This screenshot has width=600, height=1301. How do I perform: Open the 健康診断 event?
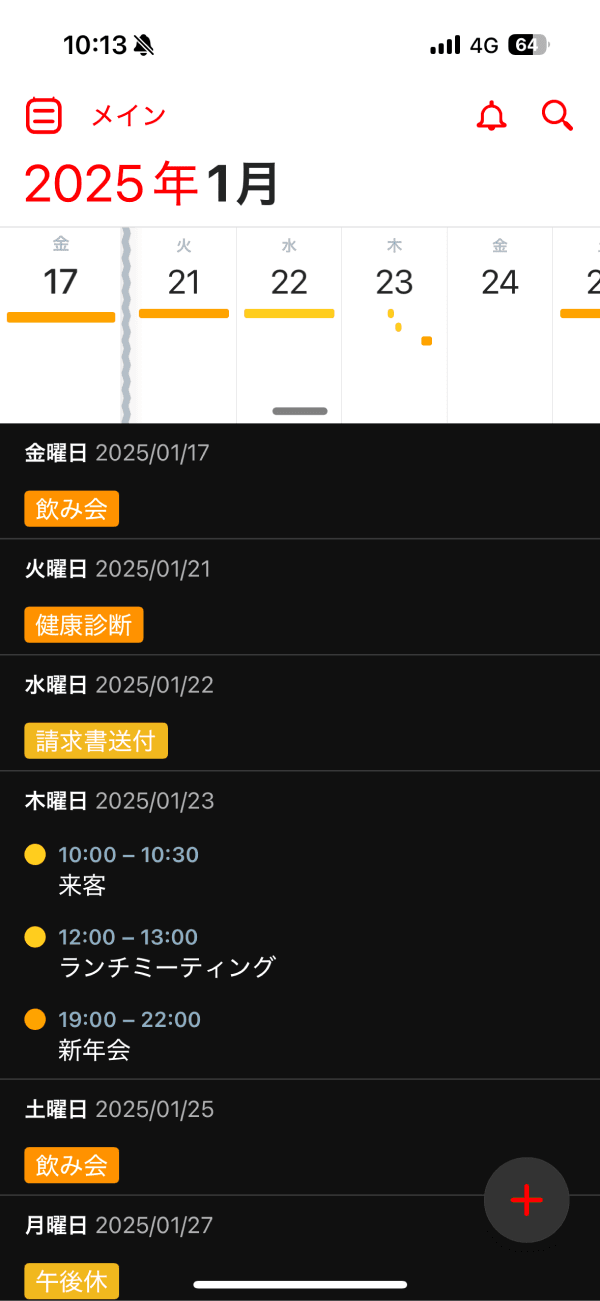click(84, 625)
